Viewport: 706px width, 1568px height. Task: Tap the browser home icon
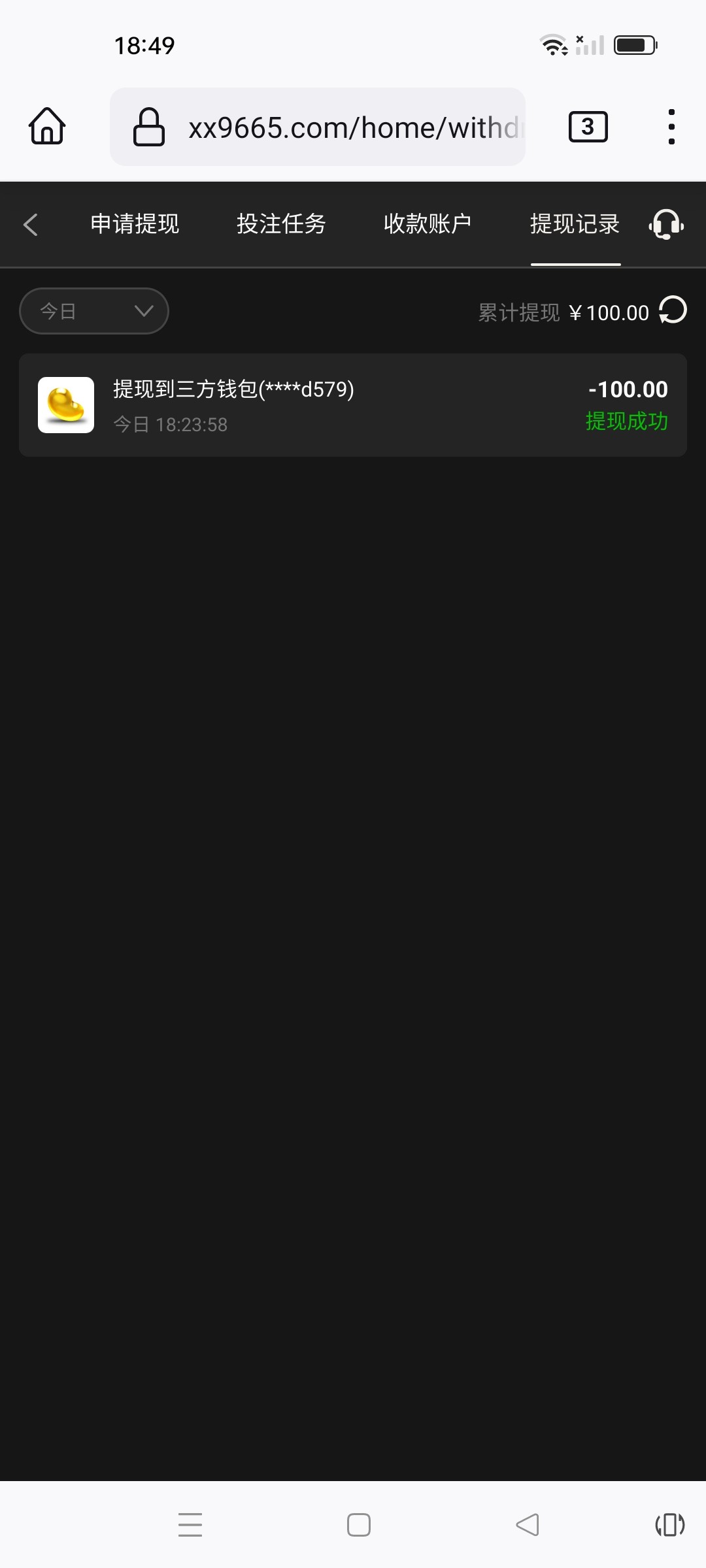(x=47, y=126)
